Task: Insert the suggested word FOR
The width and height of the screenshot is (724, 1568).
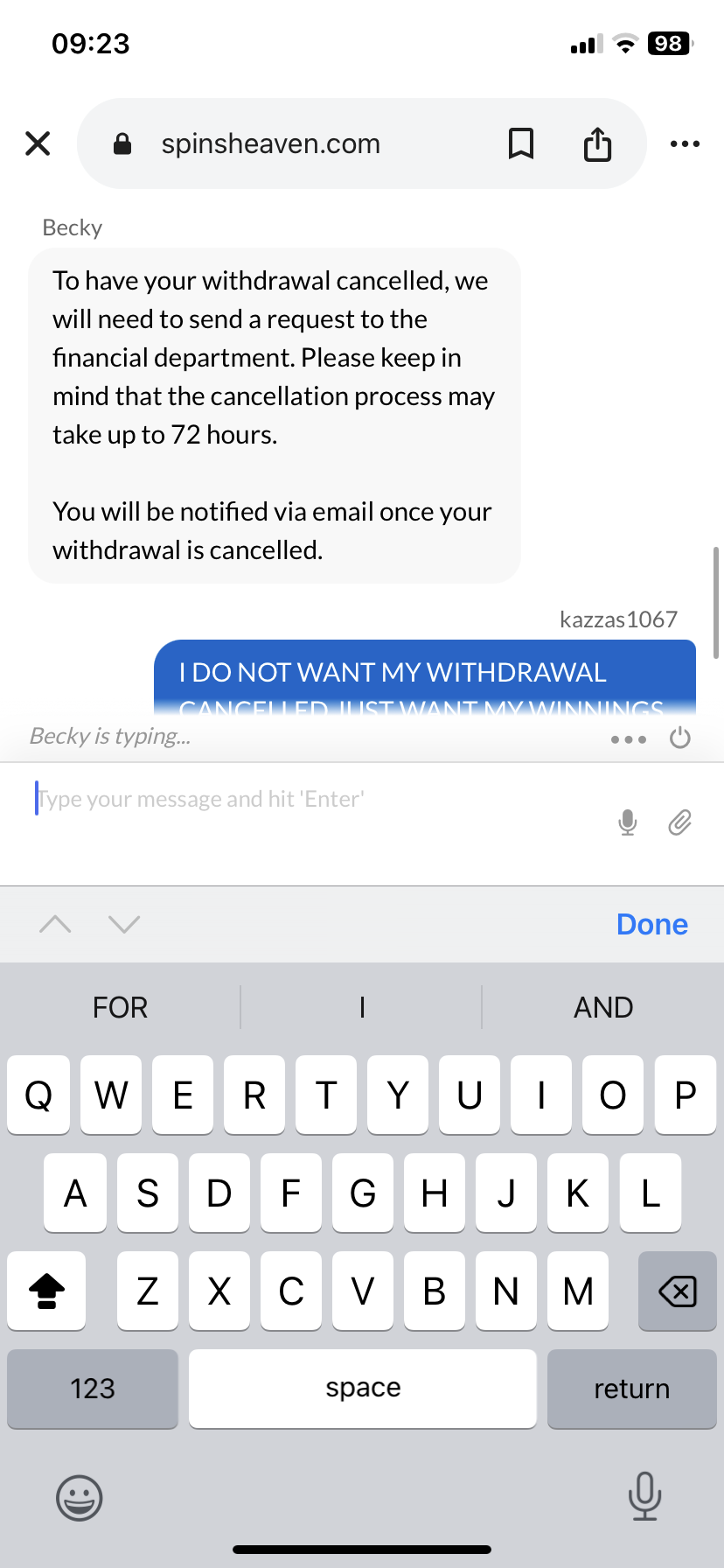Action: tap(120, 1007)
